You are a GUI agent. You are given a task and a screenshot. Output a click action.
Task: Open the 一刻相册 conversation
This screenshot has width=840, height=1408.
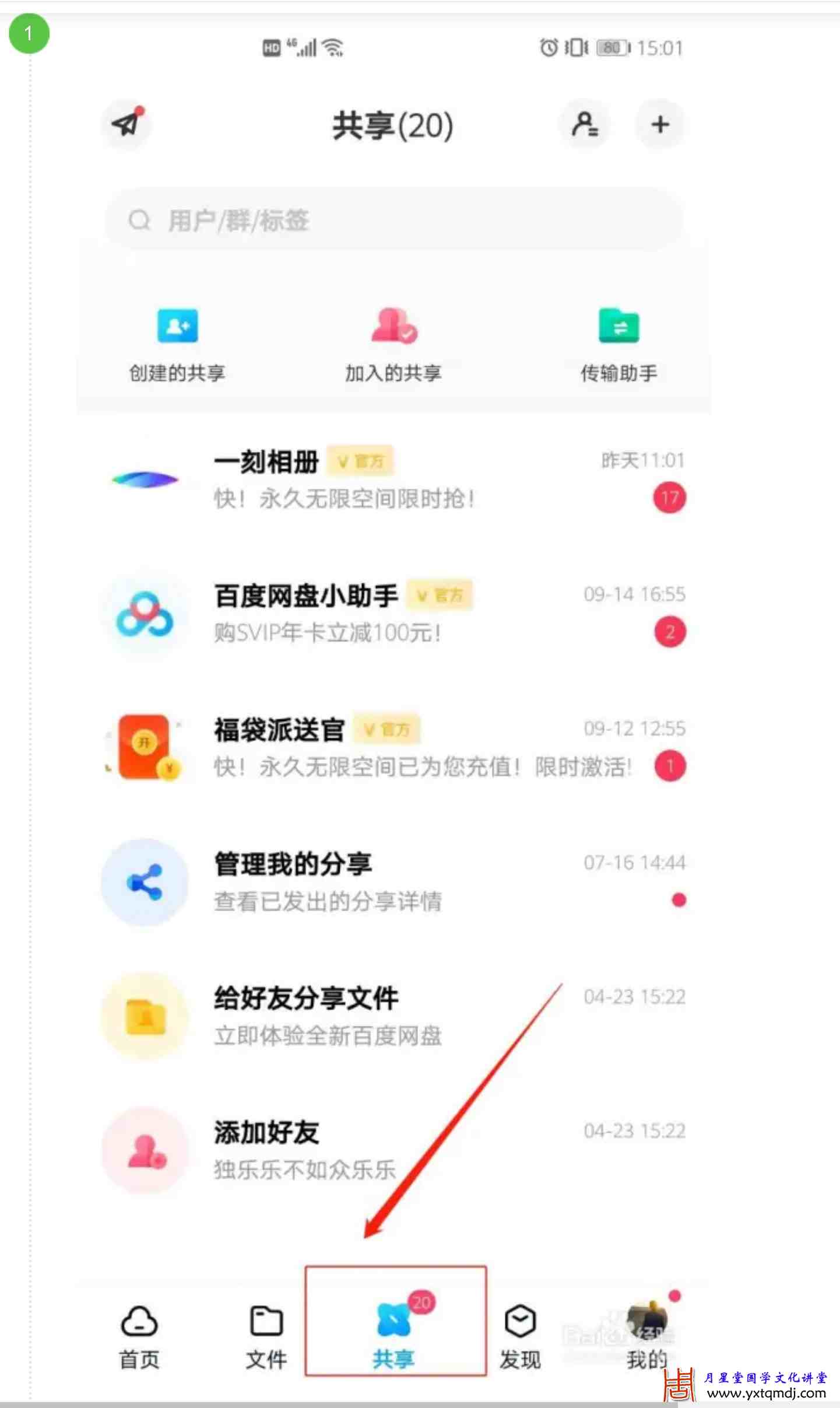[x=393, y=479]
